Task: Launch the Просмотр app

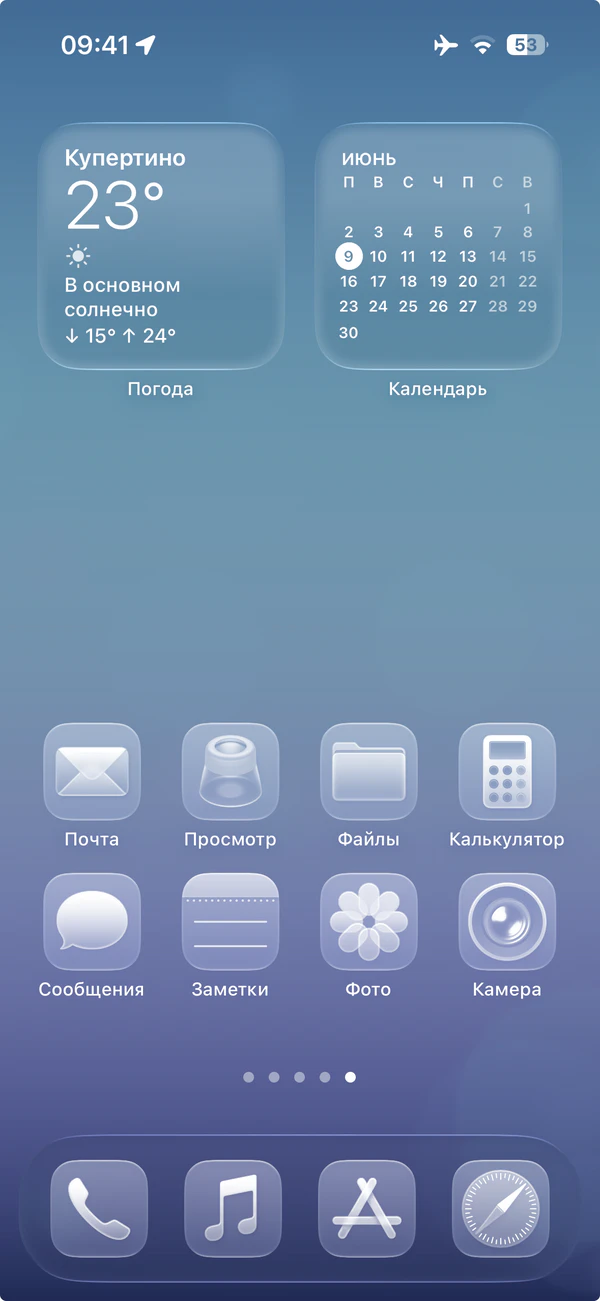Action: click(x=230, y=771)
